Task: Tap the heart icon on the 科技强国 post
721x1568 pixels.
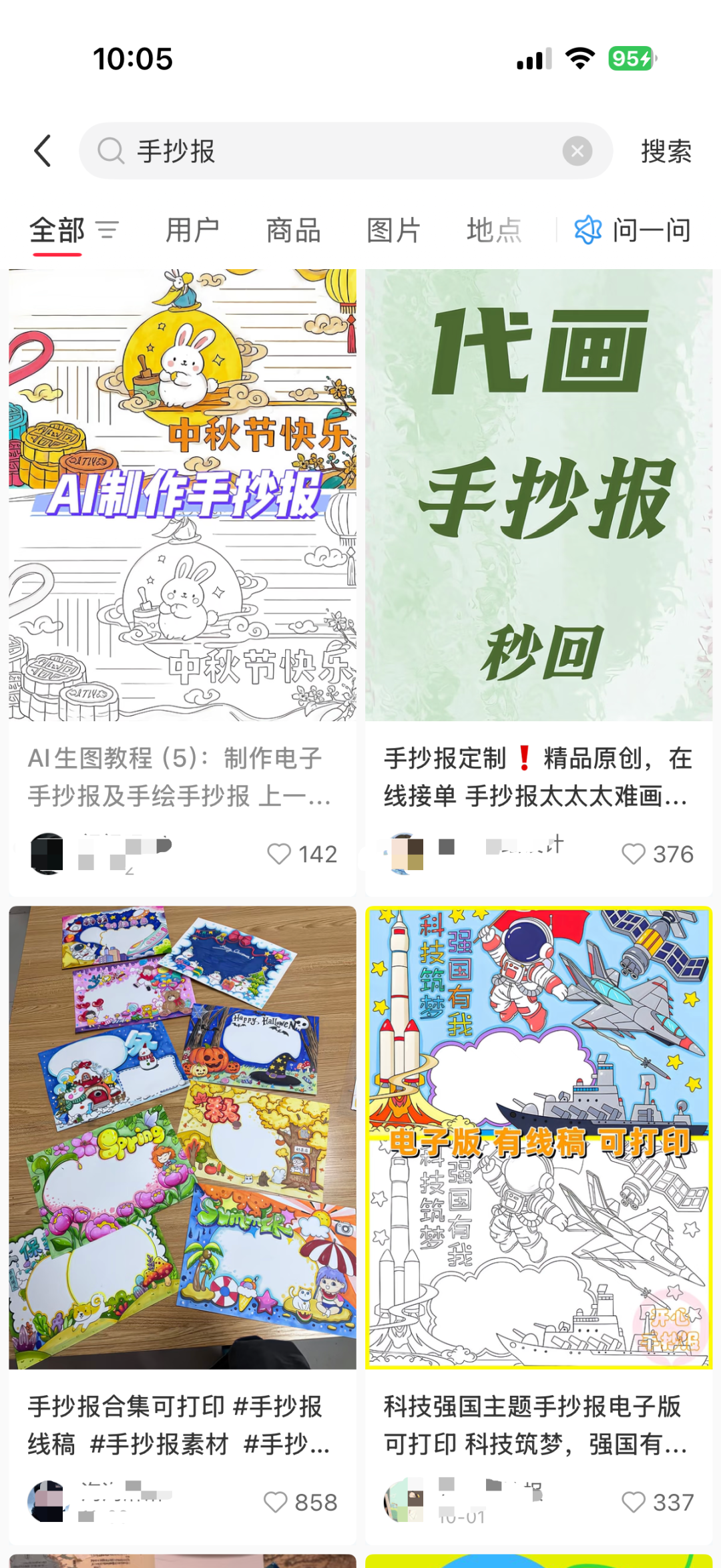Action: click(x=633, y=1502)
